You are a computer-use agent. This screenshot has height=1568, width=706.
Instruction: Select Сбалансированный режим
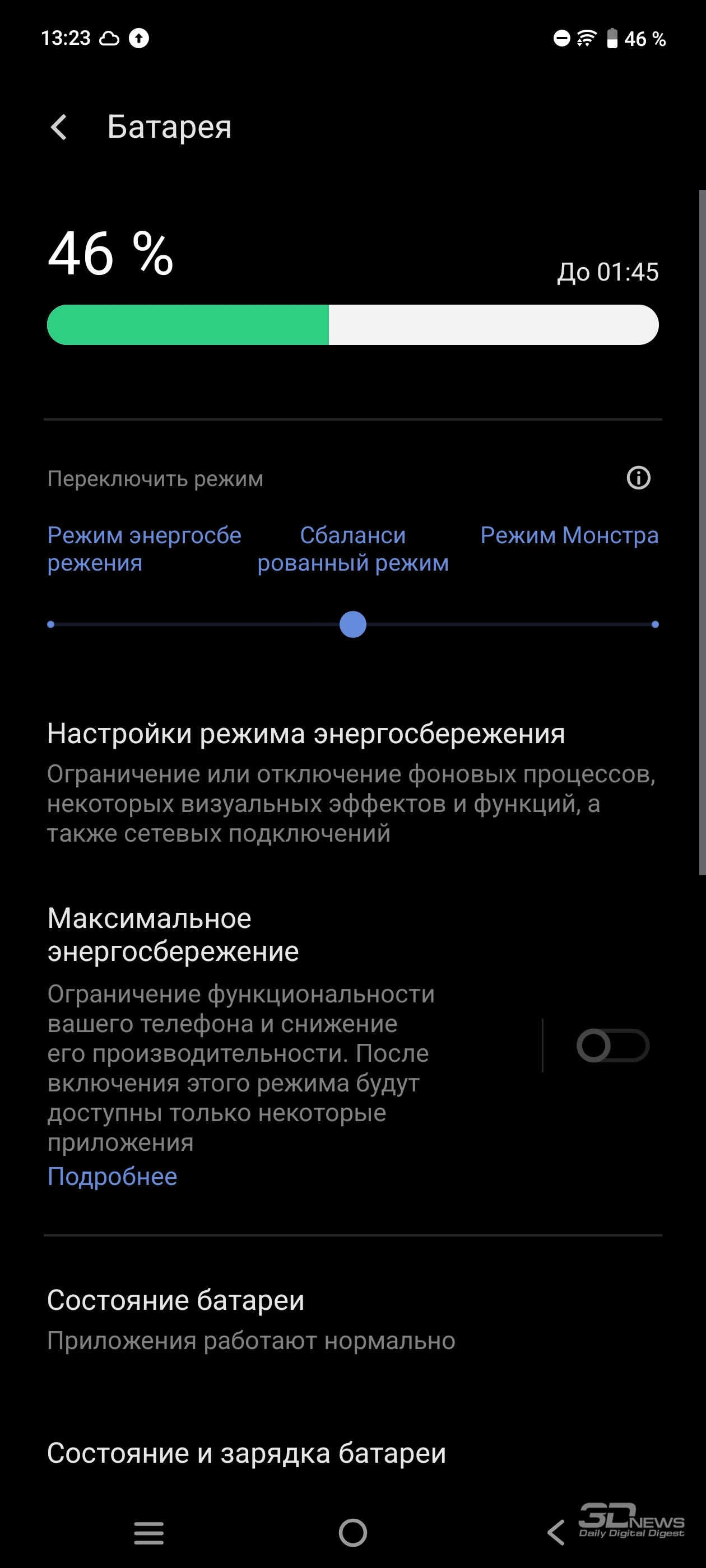point(352,549)
